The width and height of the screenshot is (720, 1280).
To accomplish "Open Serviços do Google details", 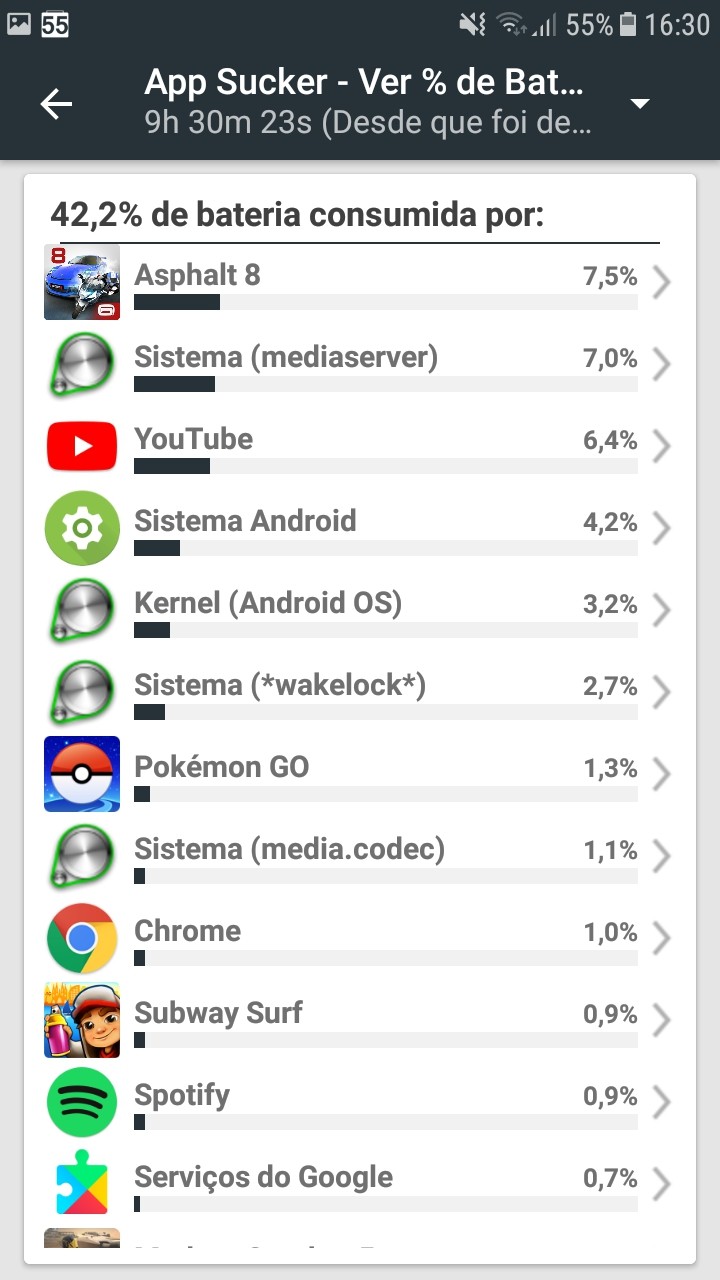I will (359, 1185).
